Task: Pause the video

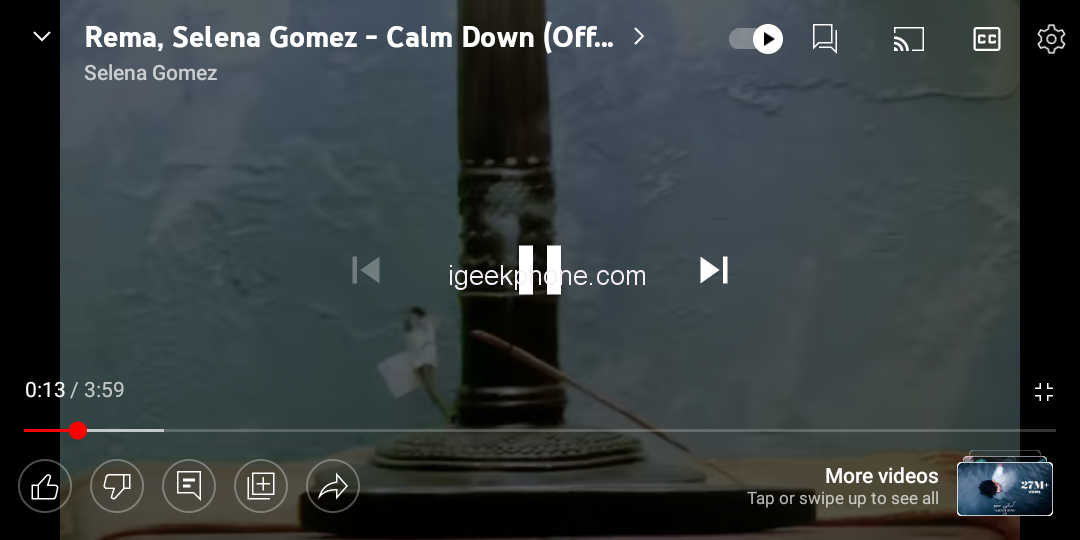Action: [540, 270]
